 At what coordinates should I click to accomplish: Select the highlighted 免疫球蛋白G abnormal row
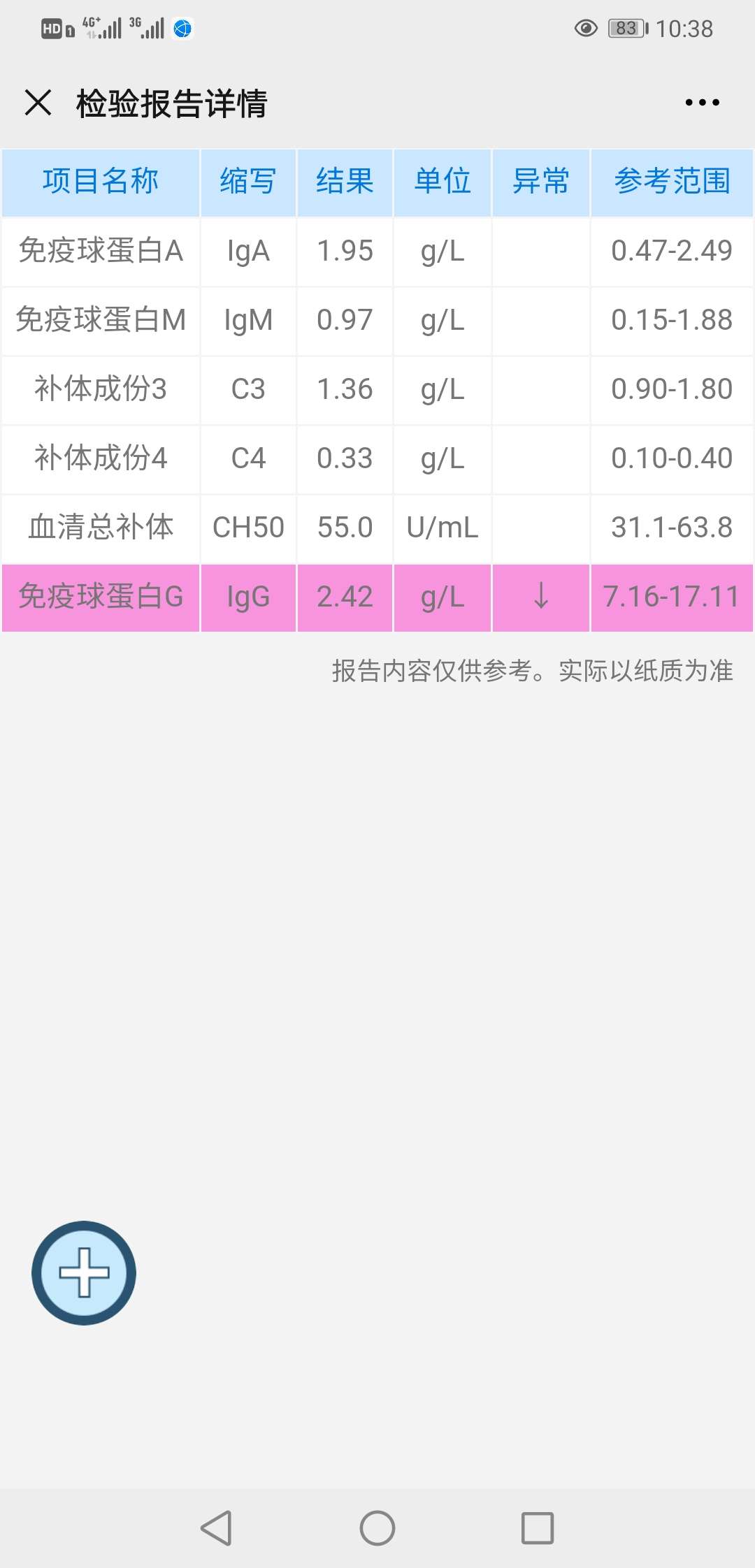(x=100, y=597)
